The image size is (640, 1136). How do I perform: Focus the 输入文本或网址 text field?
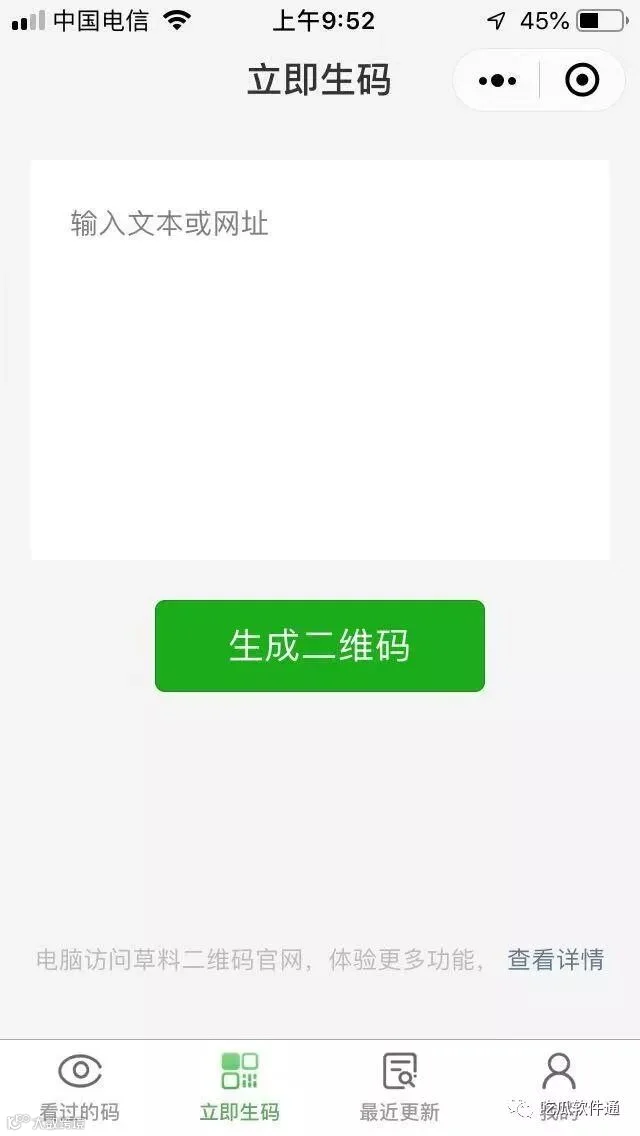pyautogui.click(x=320, y=359)
